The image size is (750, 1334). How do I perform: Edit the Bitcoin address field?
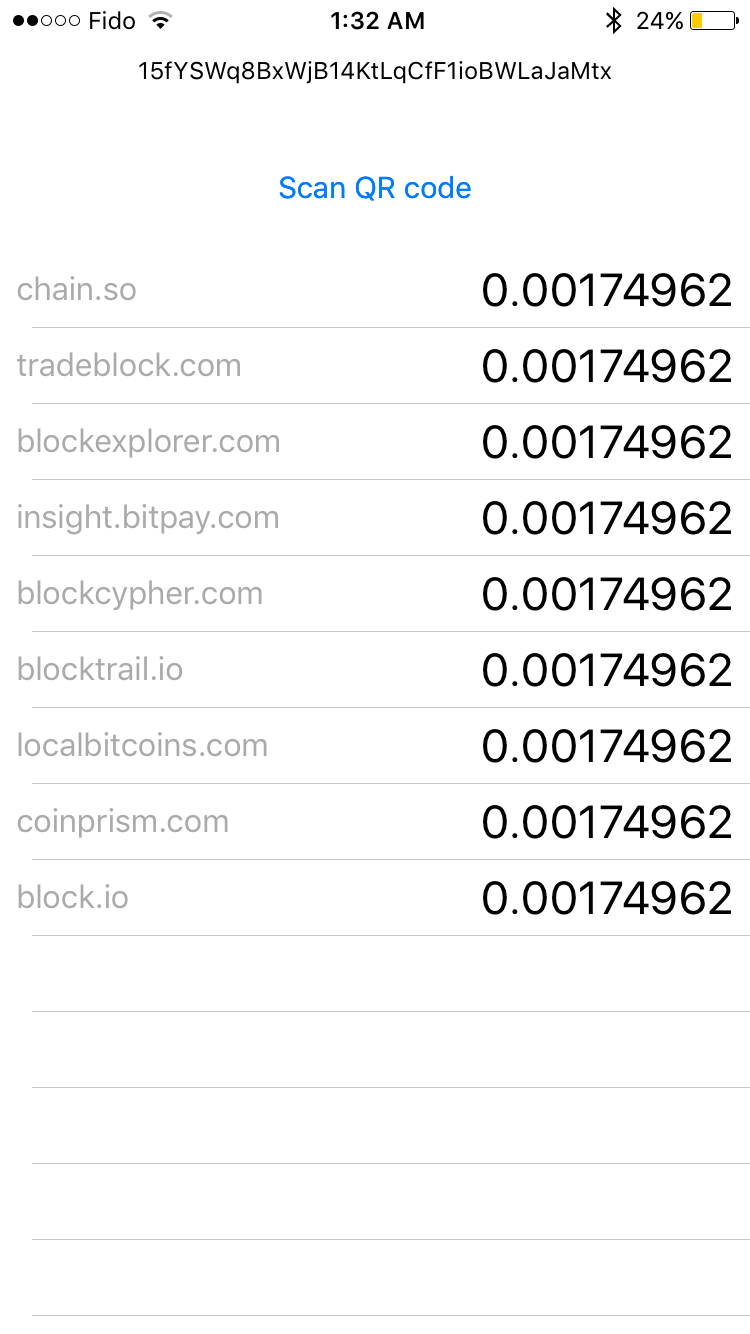pos(375,71)
